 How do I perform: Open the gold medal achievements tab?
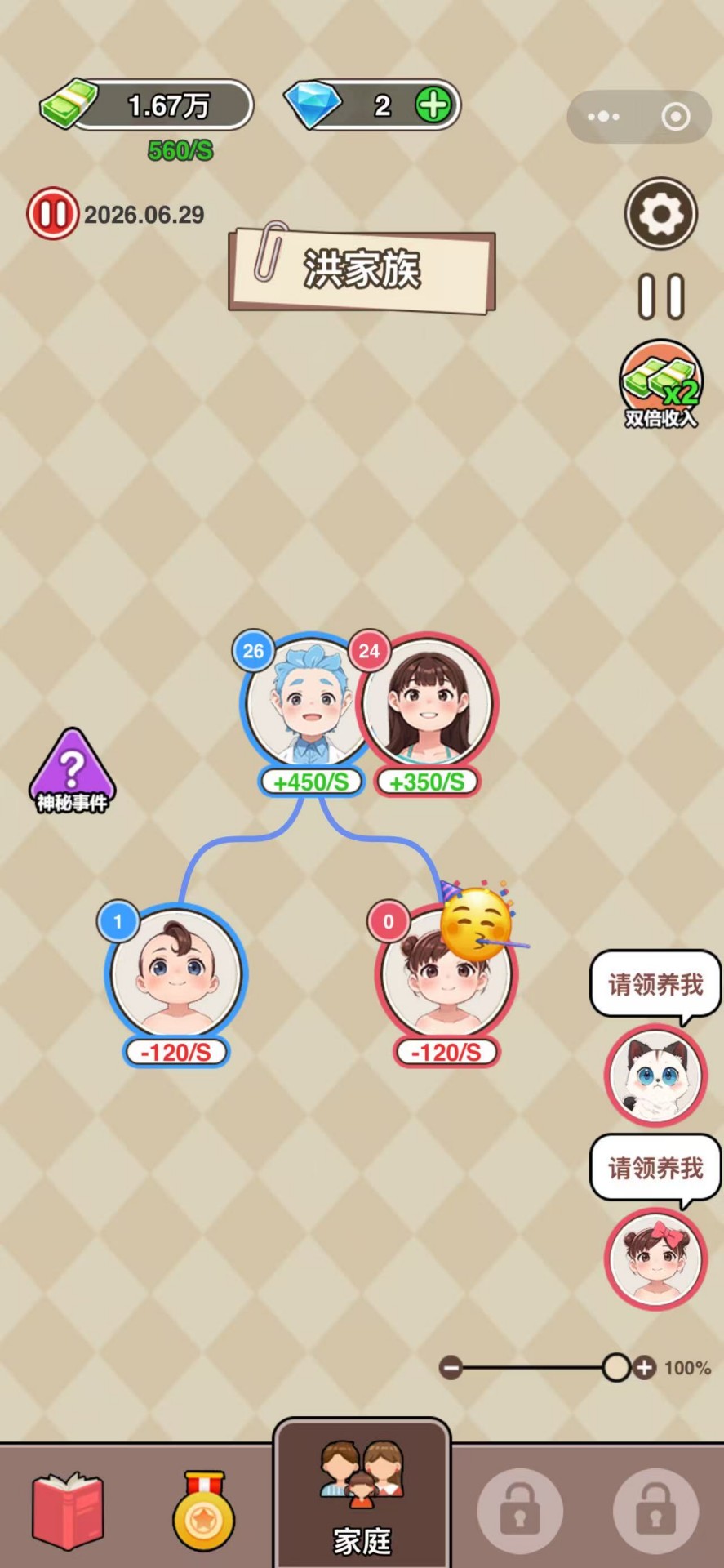pyautogui.click(x=203, y=1510)
